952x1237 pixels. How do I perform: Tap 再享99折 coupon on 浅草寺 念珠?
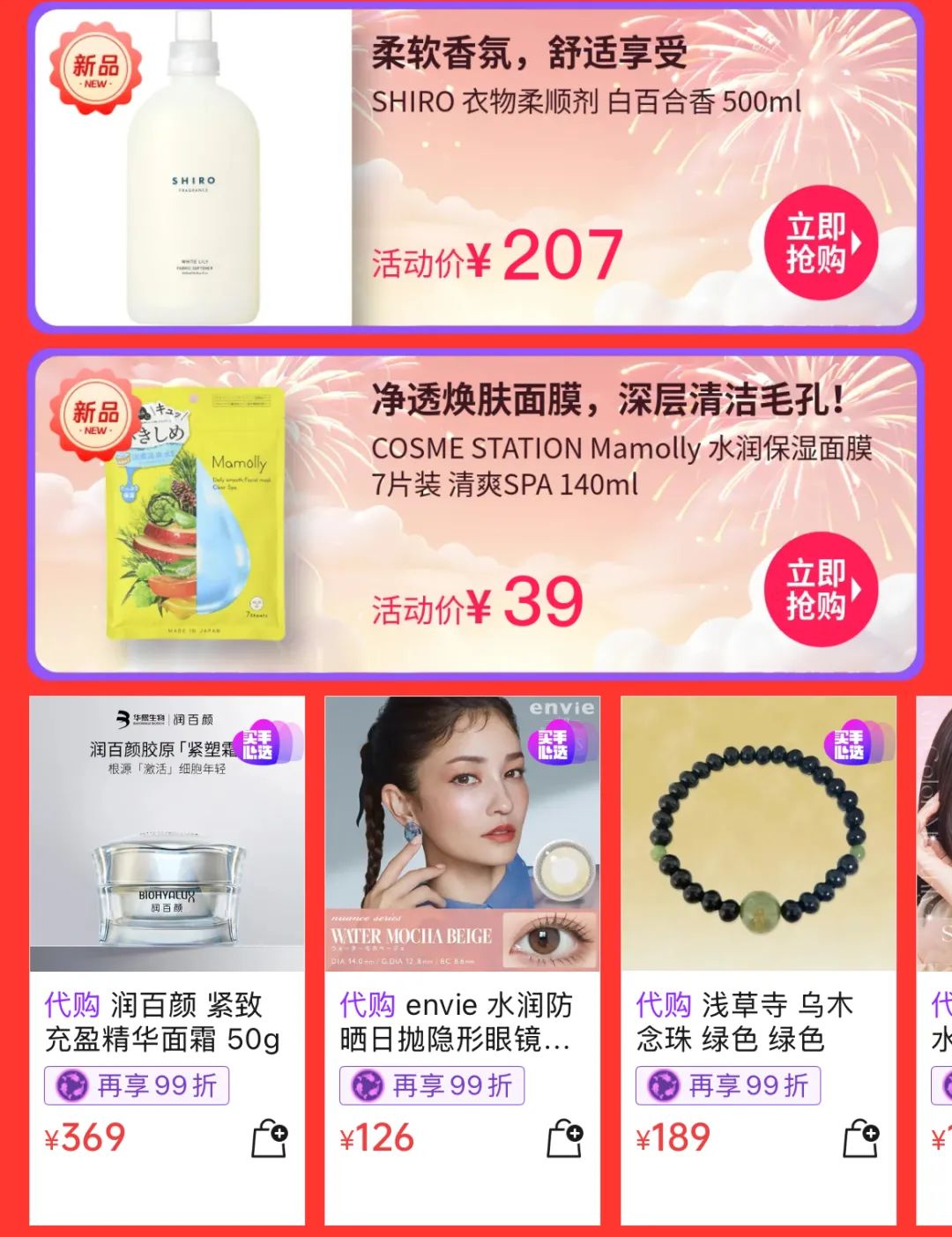pos(728,1085)
